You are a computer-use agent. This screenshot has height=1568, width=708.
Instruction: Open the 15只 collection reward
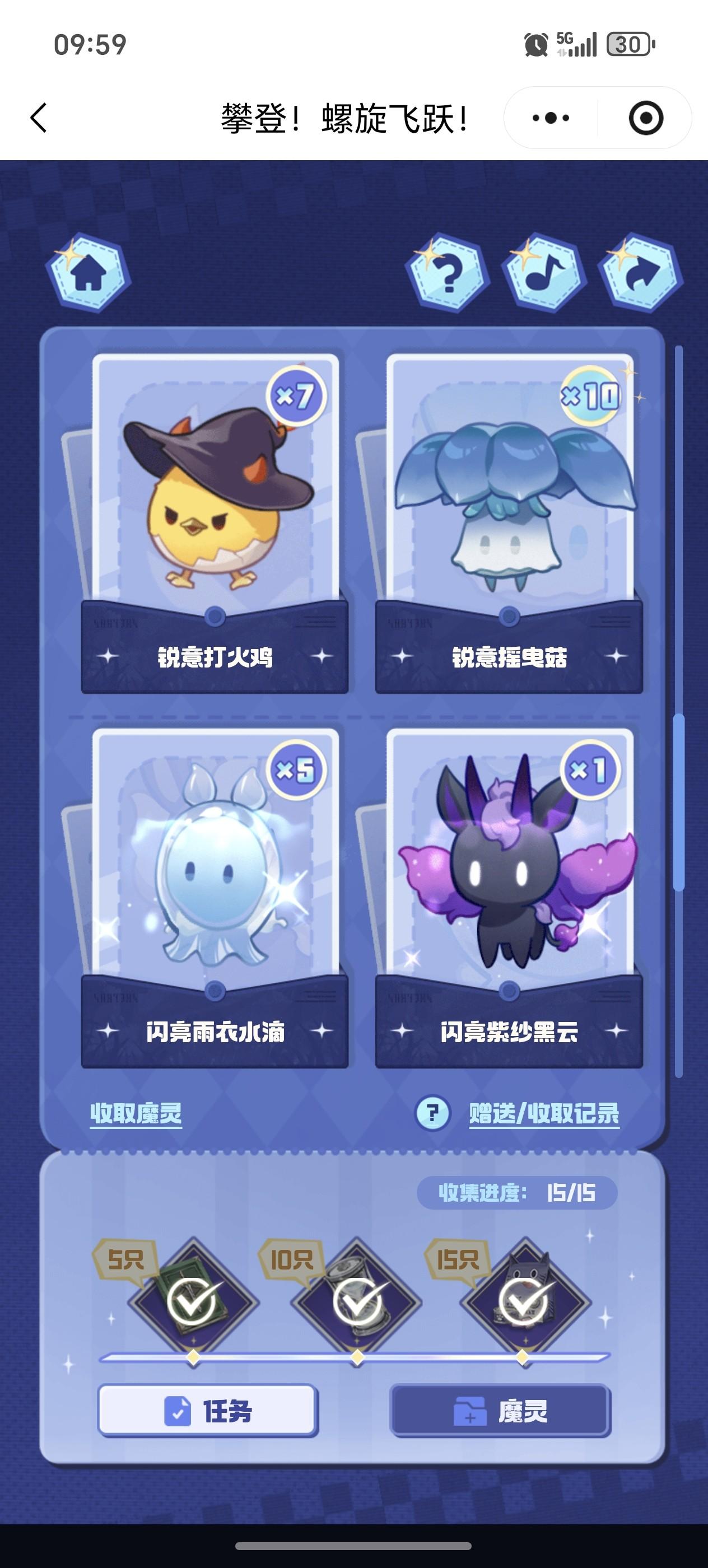click(x=524, y=1302)
